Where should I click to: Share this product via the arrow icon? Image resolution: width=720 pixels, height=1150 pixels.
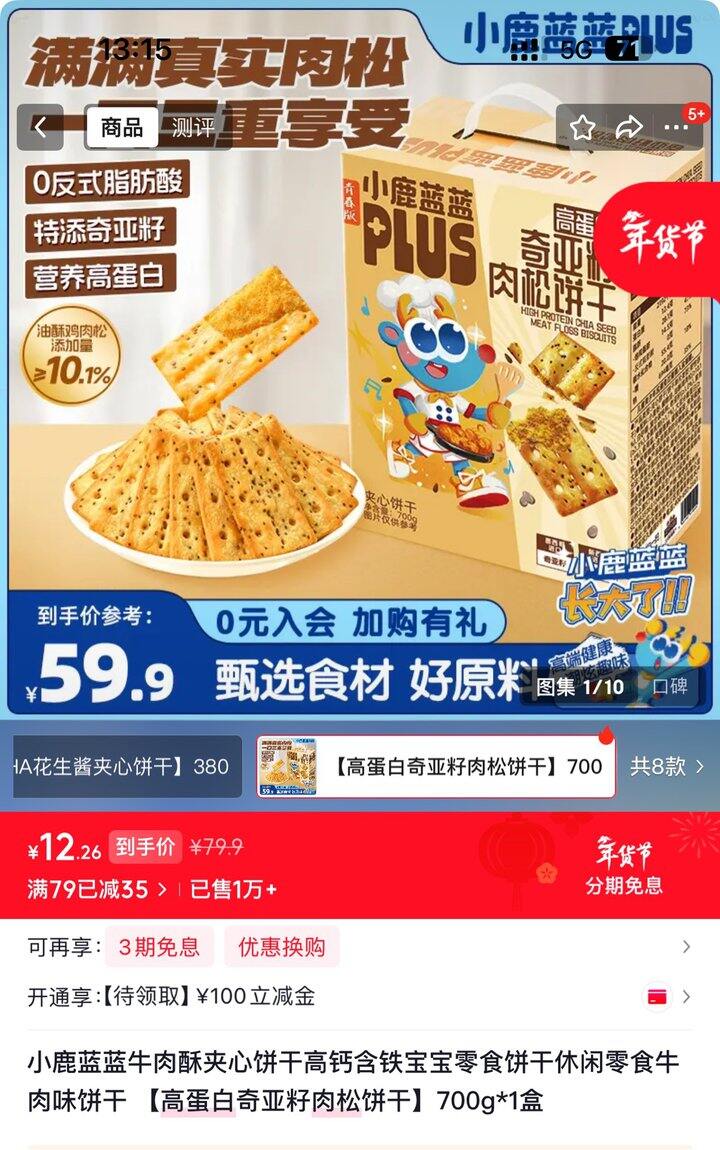click(x=628, y=128)
